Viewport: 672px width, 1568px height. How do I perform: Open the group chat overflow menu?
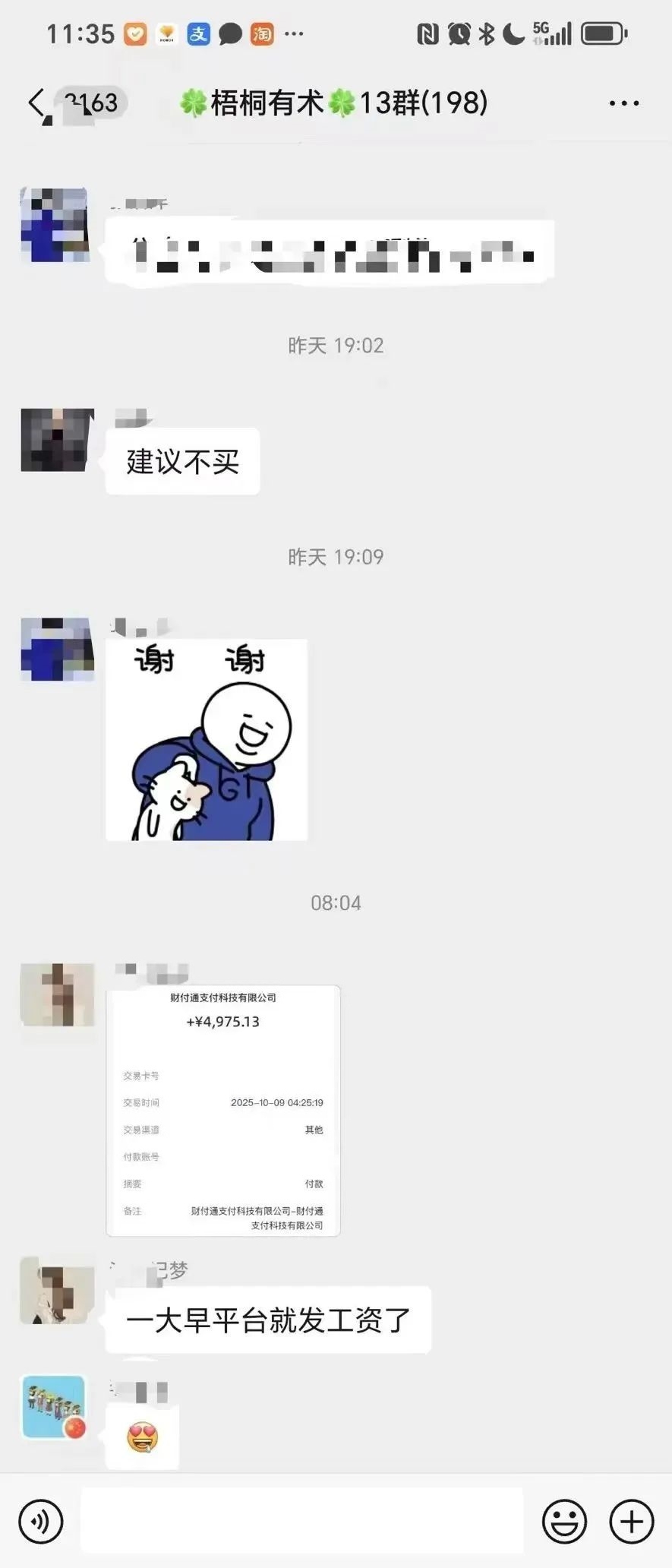(x=623, y=103)
